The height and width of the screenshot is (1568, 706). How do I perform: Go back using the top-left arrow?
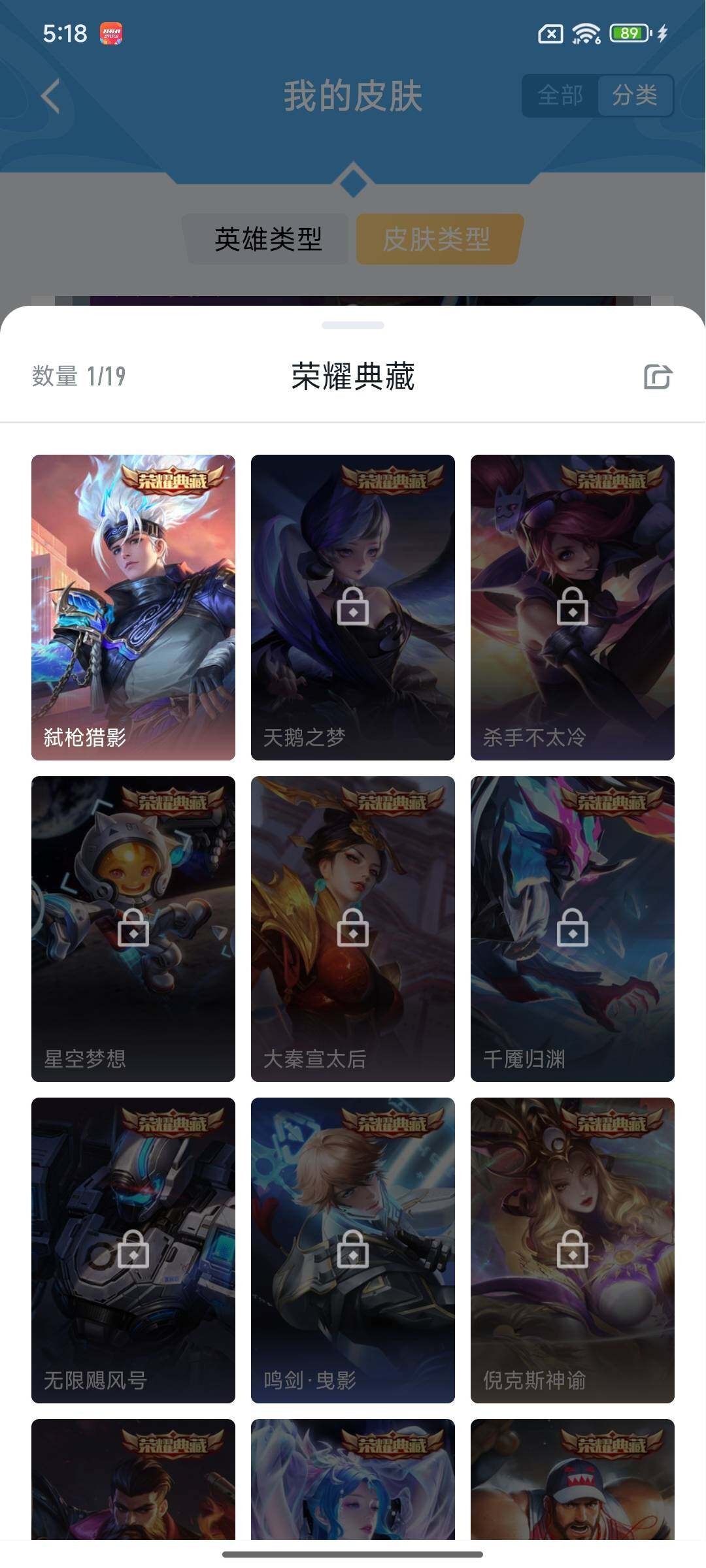(50, 96)
